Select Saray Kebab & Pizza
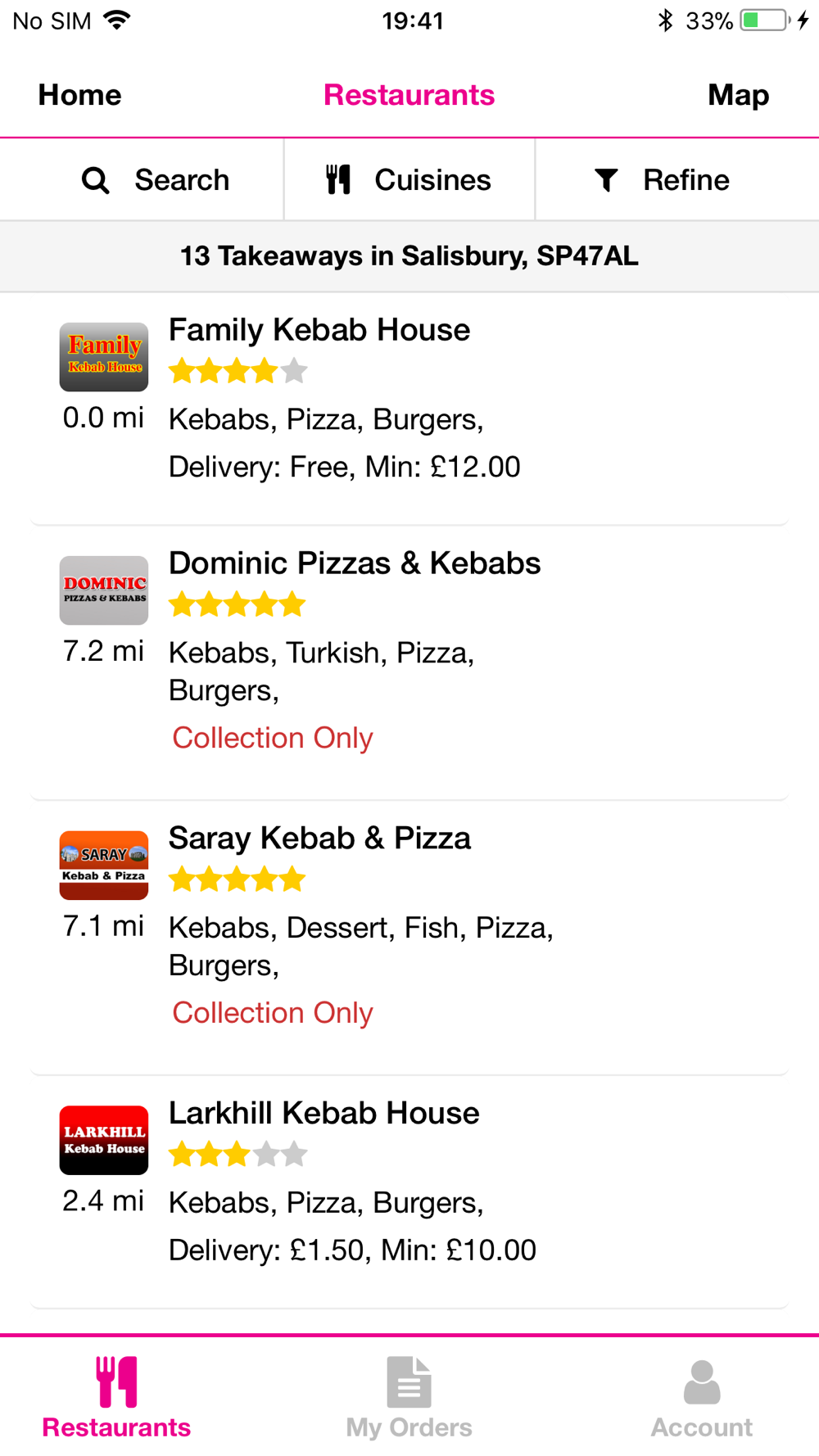 [x=409, y=938]
